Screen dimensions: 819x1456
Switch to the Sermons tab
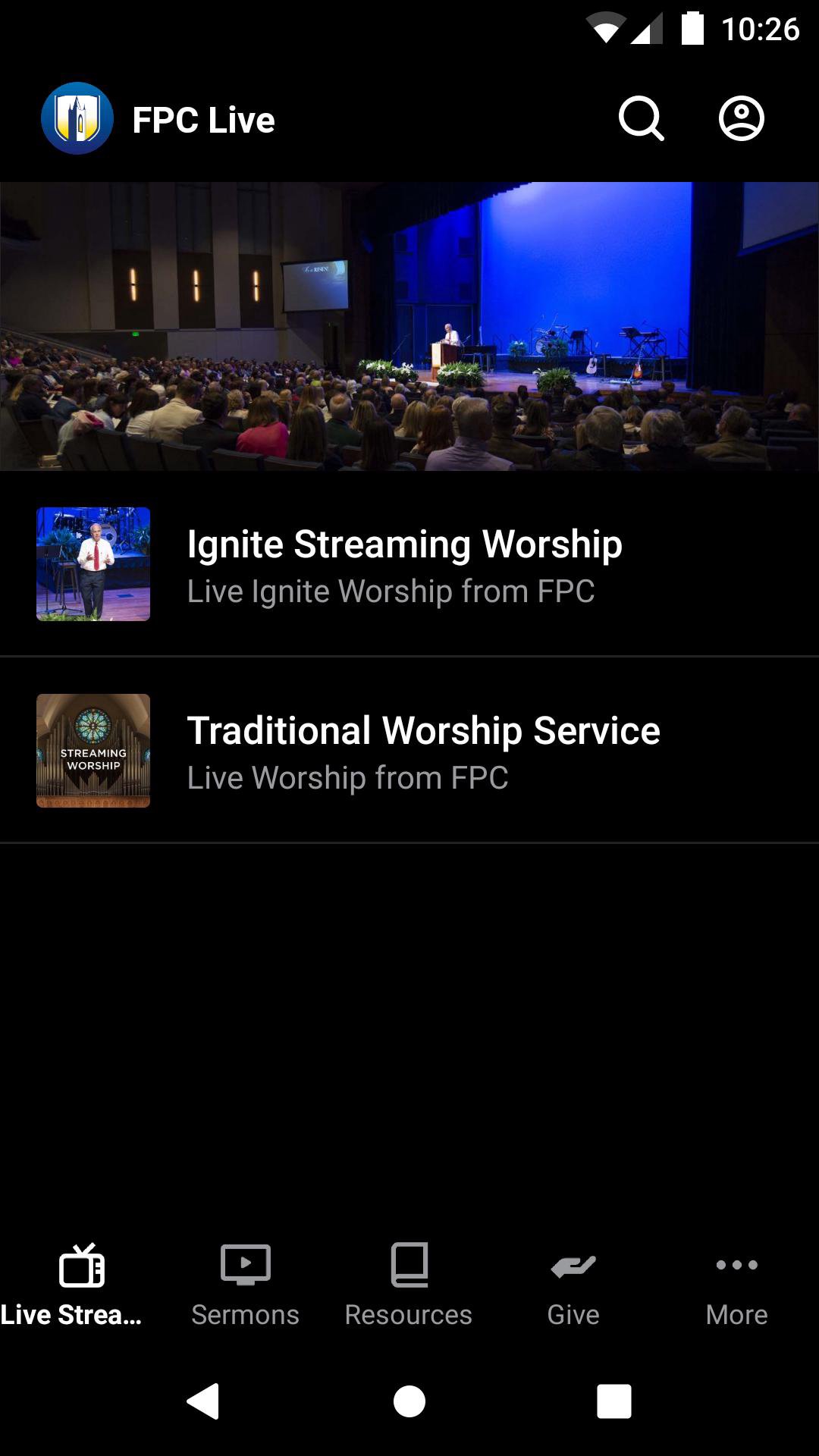[x=245, y=1285]
